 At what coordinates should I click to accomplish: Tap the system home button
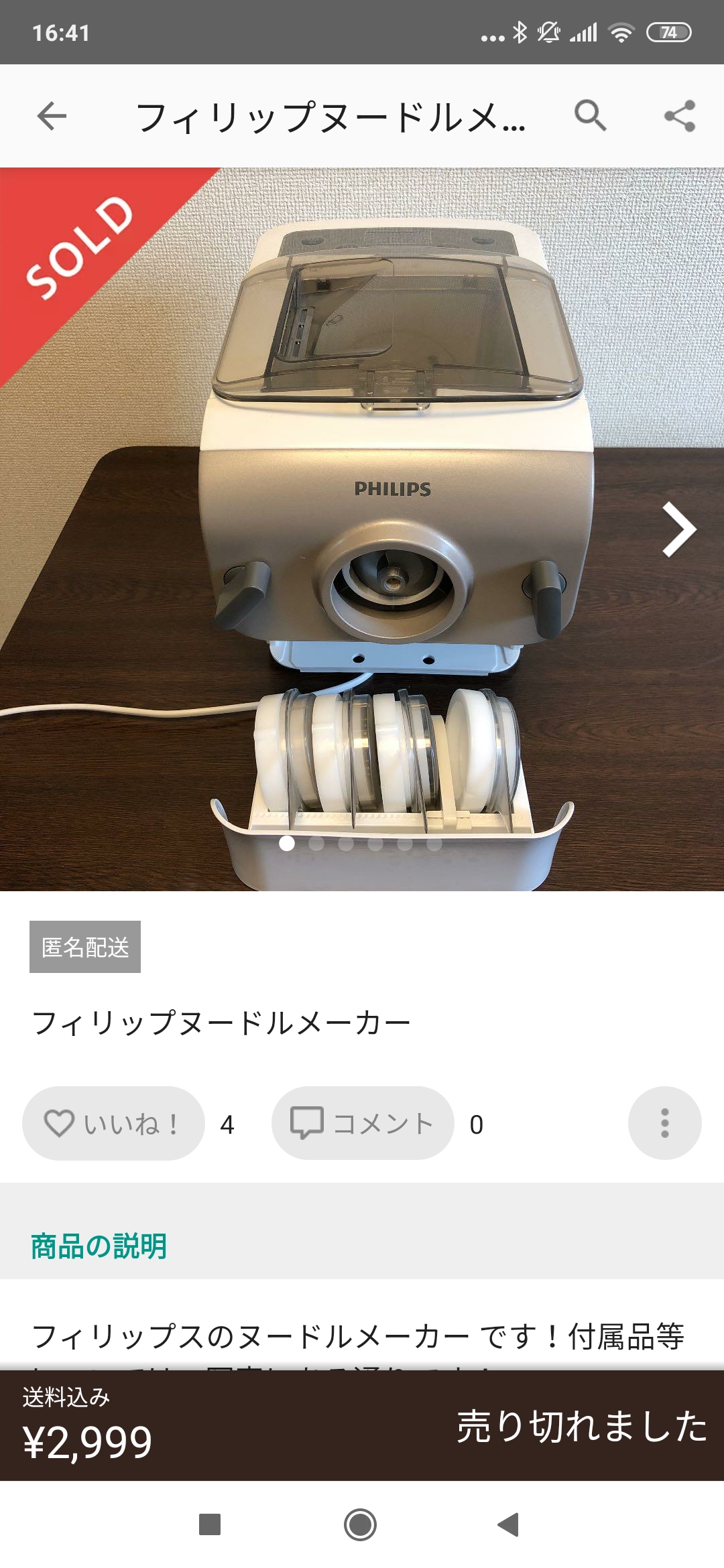(361, 1524)
